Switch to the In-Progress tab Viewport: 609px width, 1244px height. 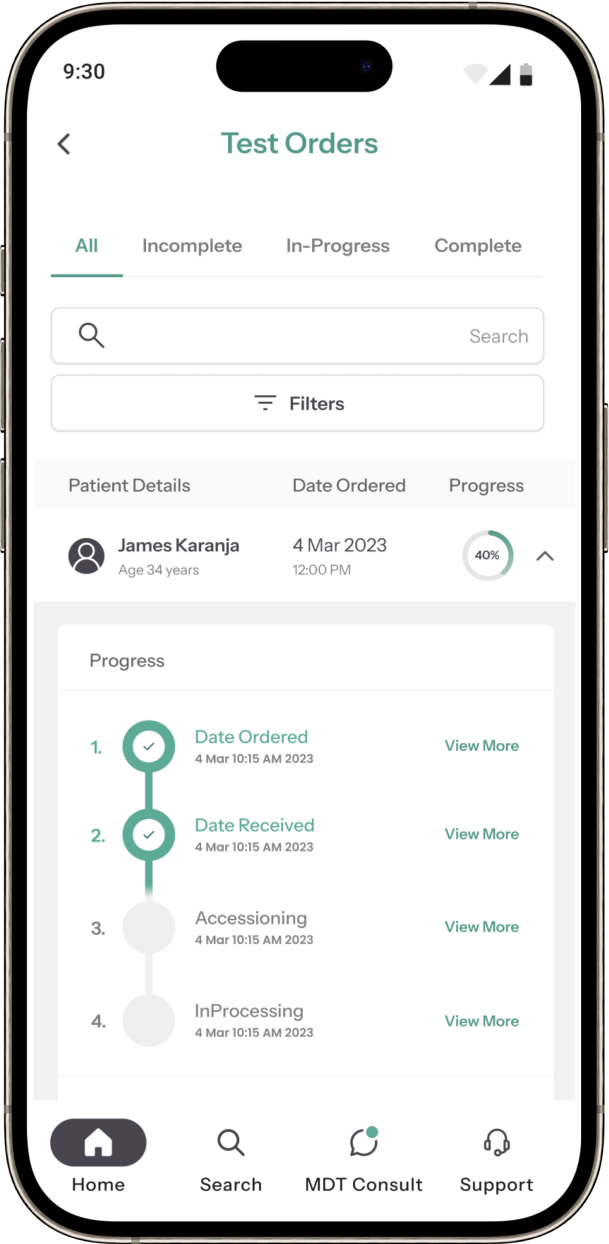click(338, 246)
